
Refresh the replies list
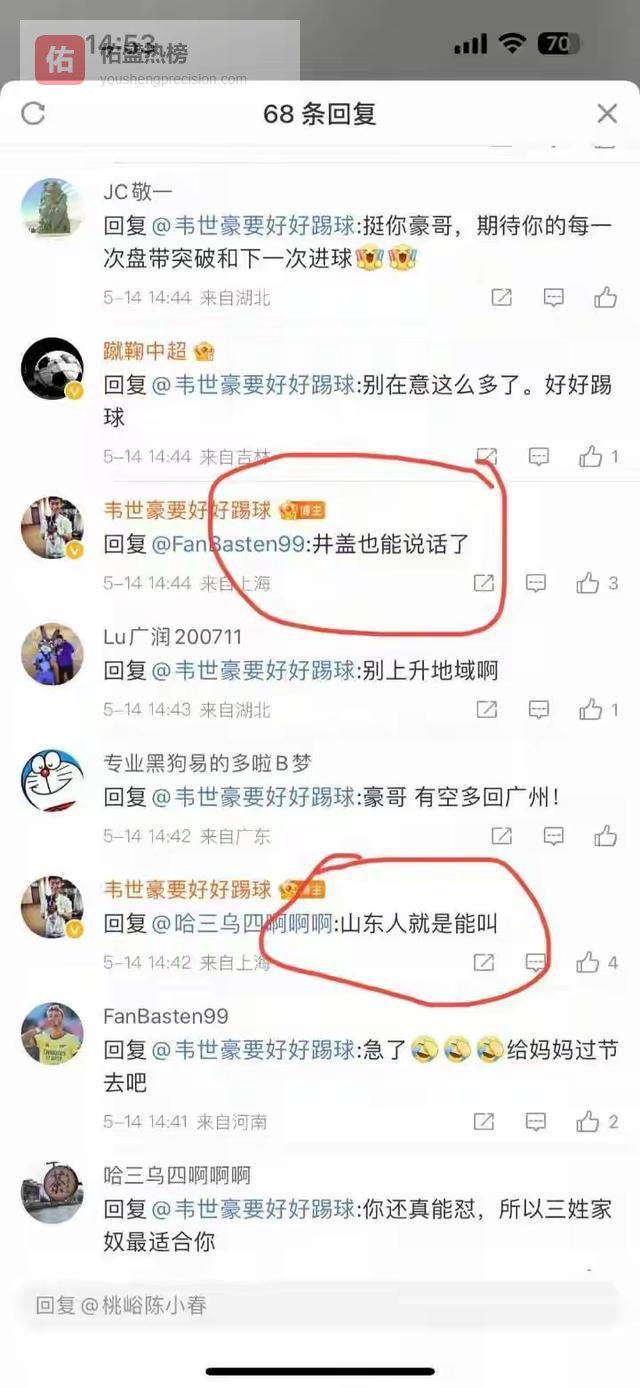pyautogui.click(x=33, y=113)
